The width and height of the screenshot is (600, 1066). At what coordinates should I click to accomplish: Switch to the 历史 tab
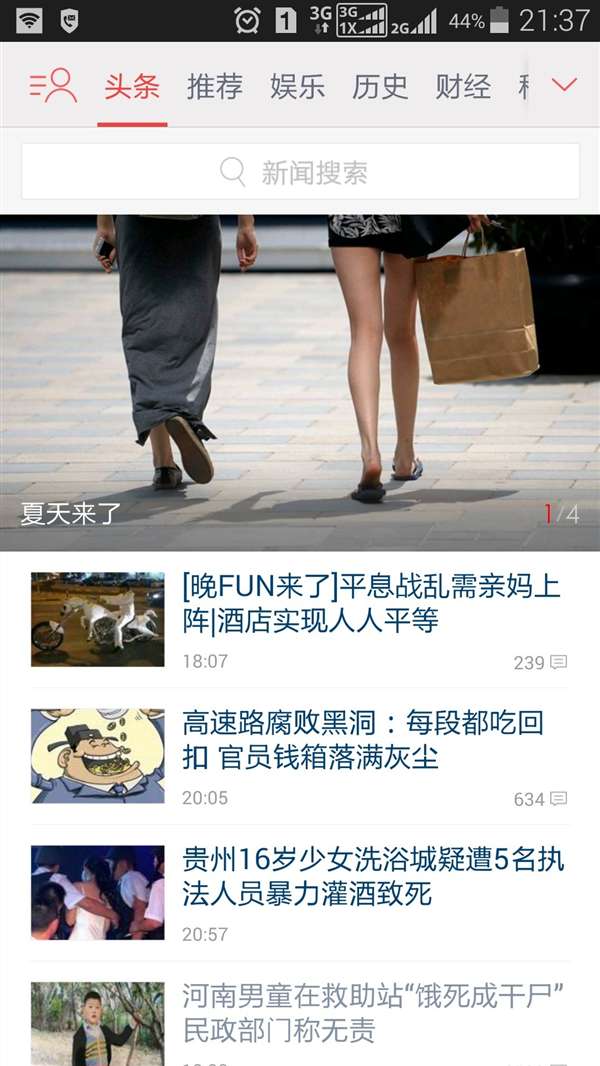(380, 87)
